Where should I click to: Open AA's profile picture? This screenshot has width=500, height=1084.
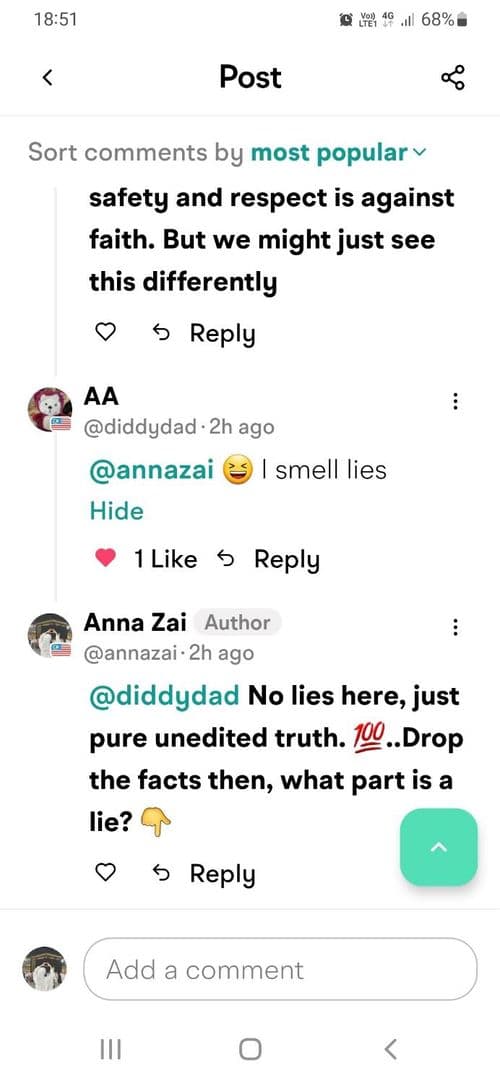pyautogui.click(x=50, y=409)
